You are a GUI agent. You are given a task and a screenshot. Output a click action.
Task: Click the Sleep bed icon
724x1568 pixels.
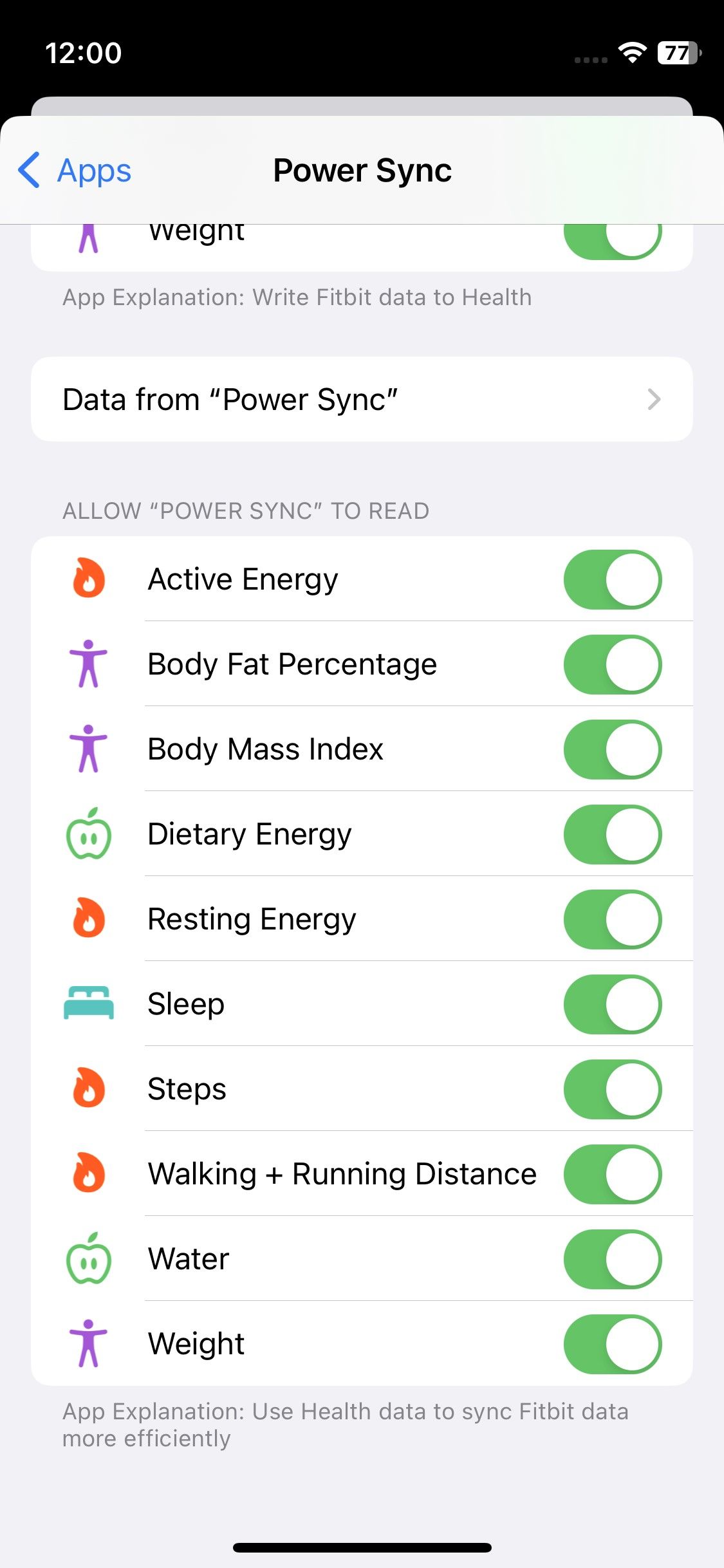88,1004
